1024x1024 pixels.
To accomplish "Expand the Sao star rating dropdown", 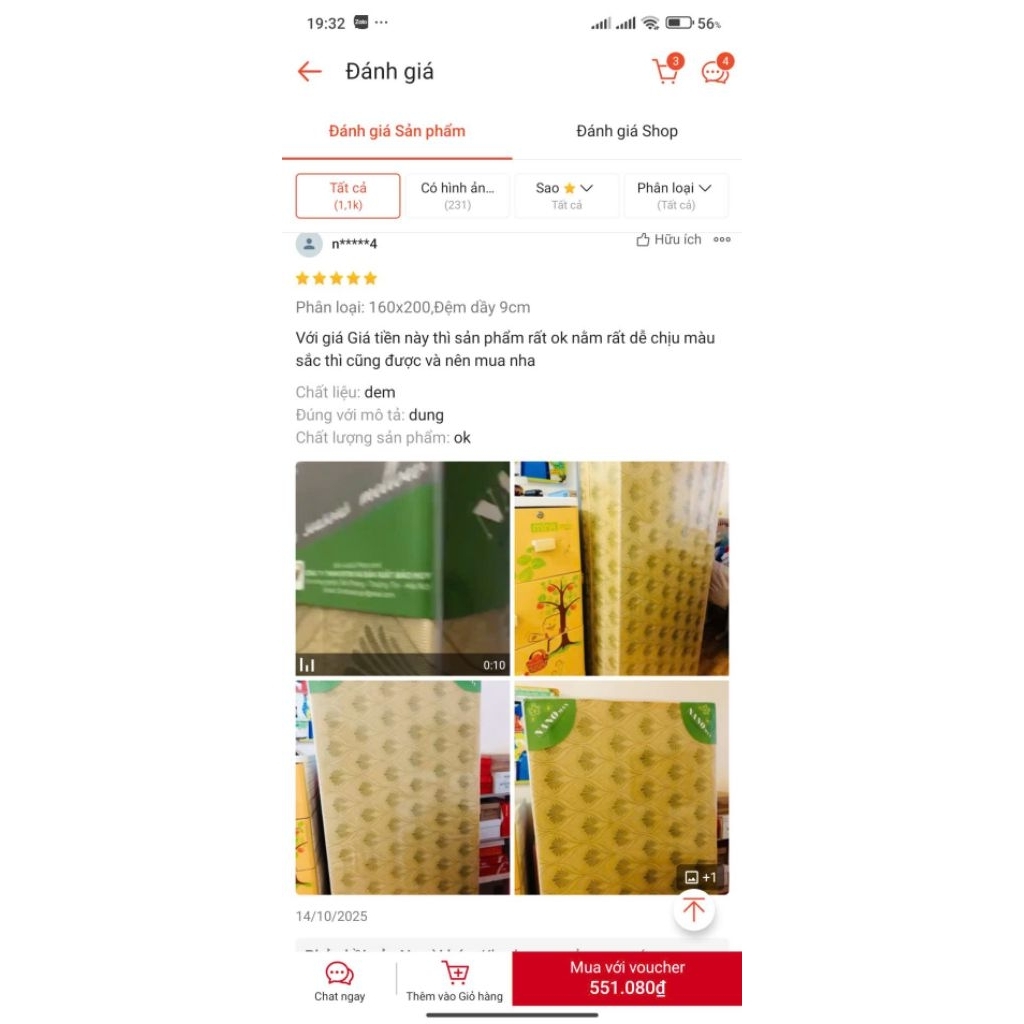I will coord(566,196).
